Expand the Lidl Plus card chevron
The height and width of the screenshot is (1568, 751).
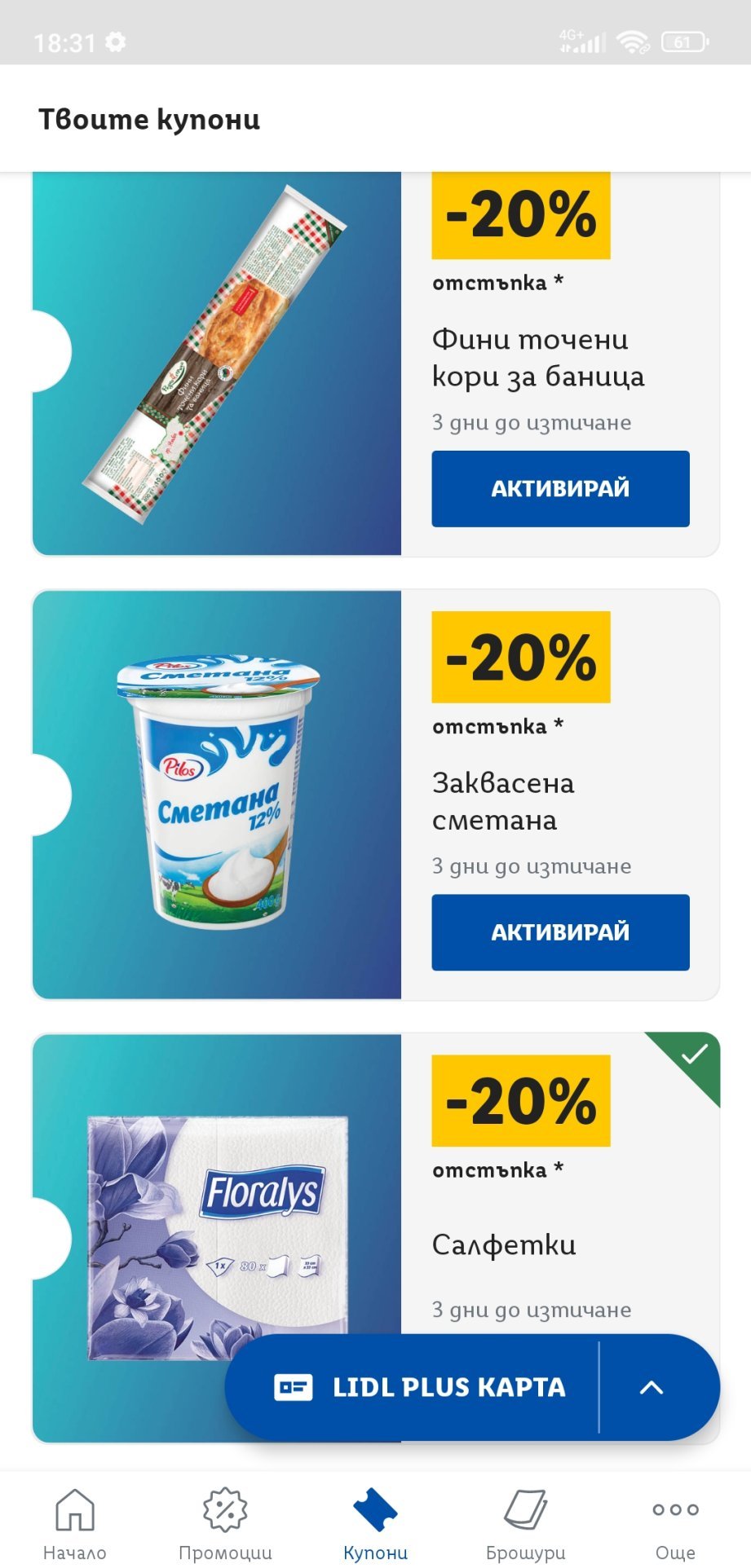652,1387
